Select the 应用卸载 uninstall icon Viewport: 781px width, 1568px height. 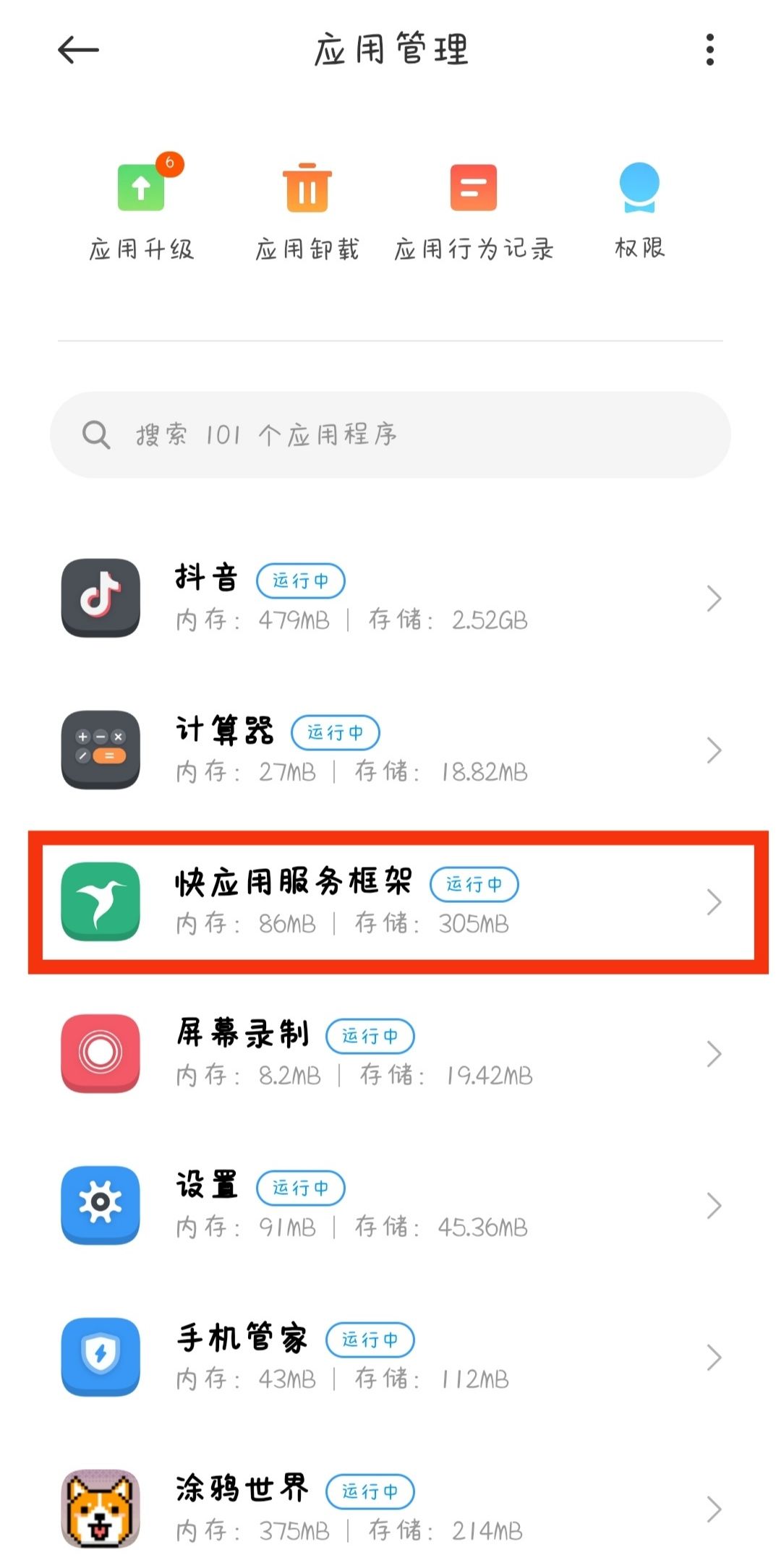point(307,188)
